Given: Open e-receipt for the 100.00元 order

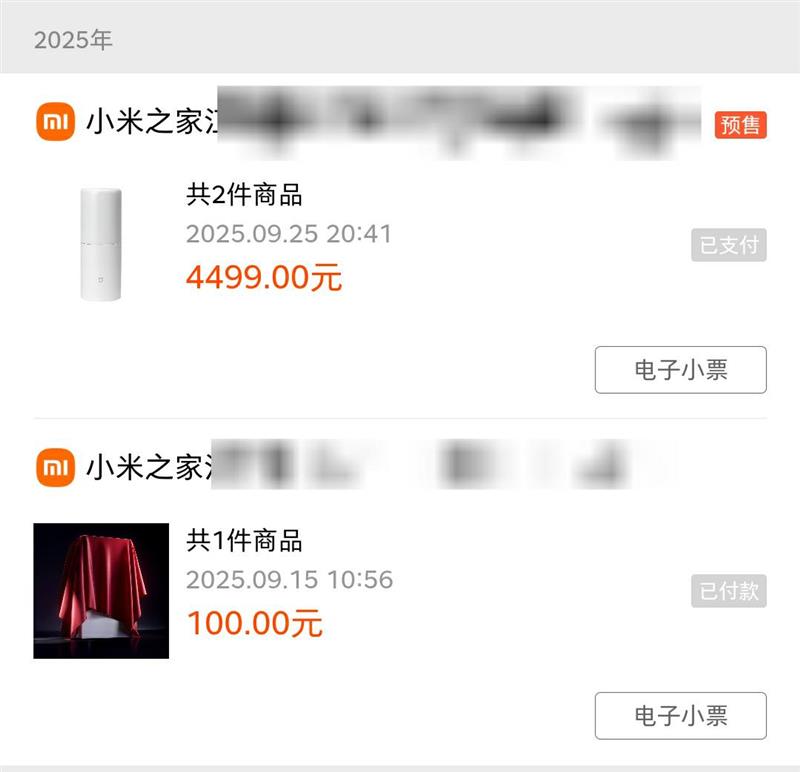Looking at the screenshot, I should tap(680, 716).
